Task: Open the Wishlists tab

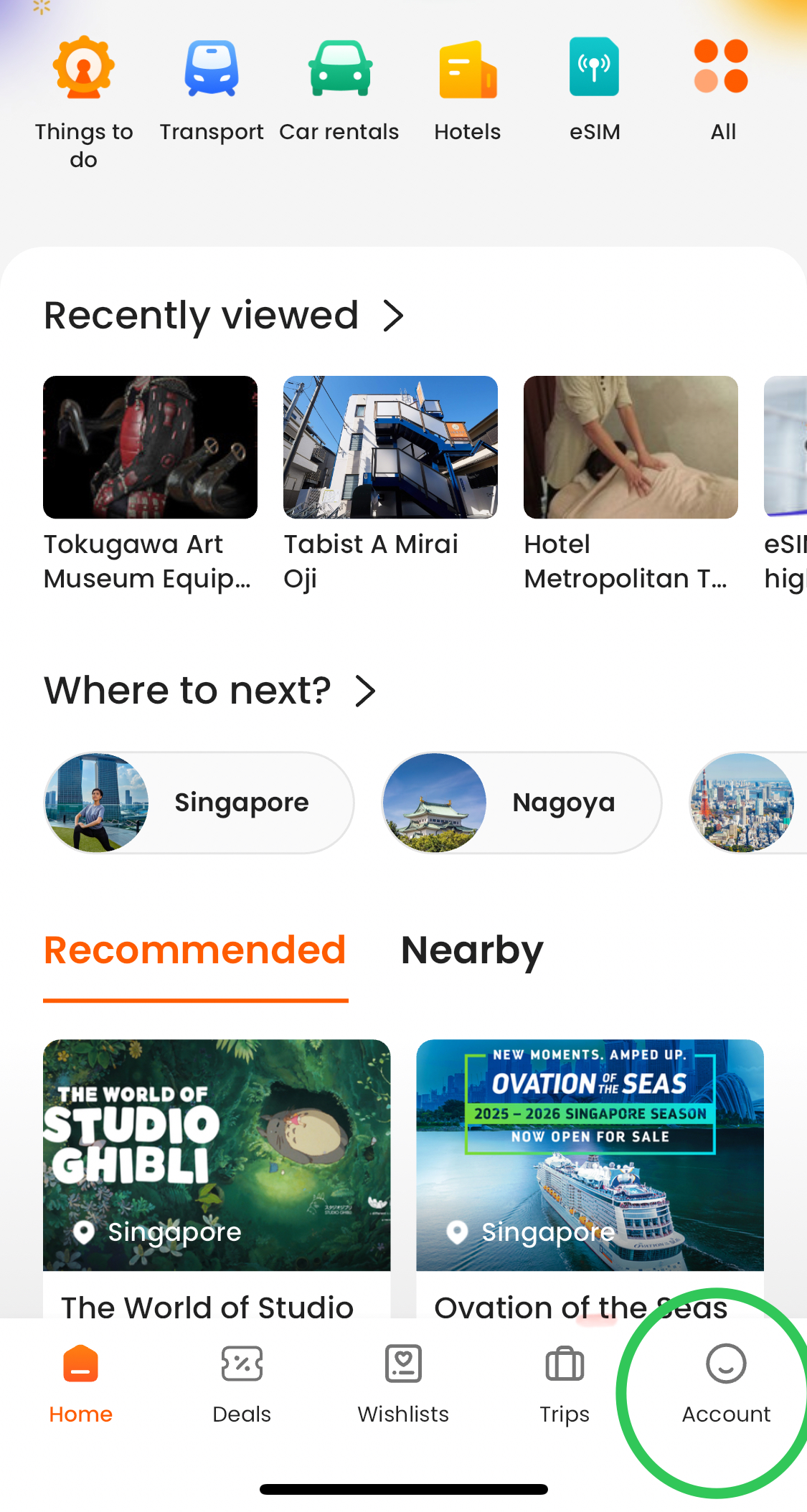Action: coord(403,1384)
